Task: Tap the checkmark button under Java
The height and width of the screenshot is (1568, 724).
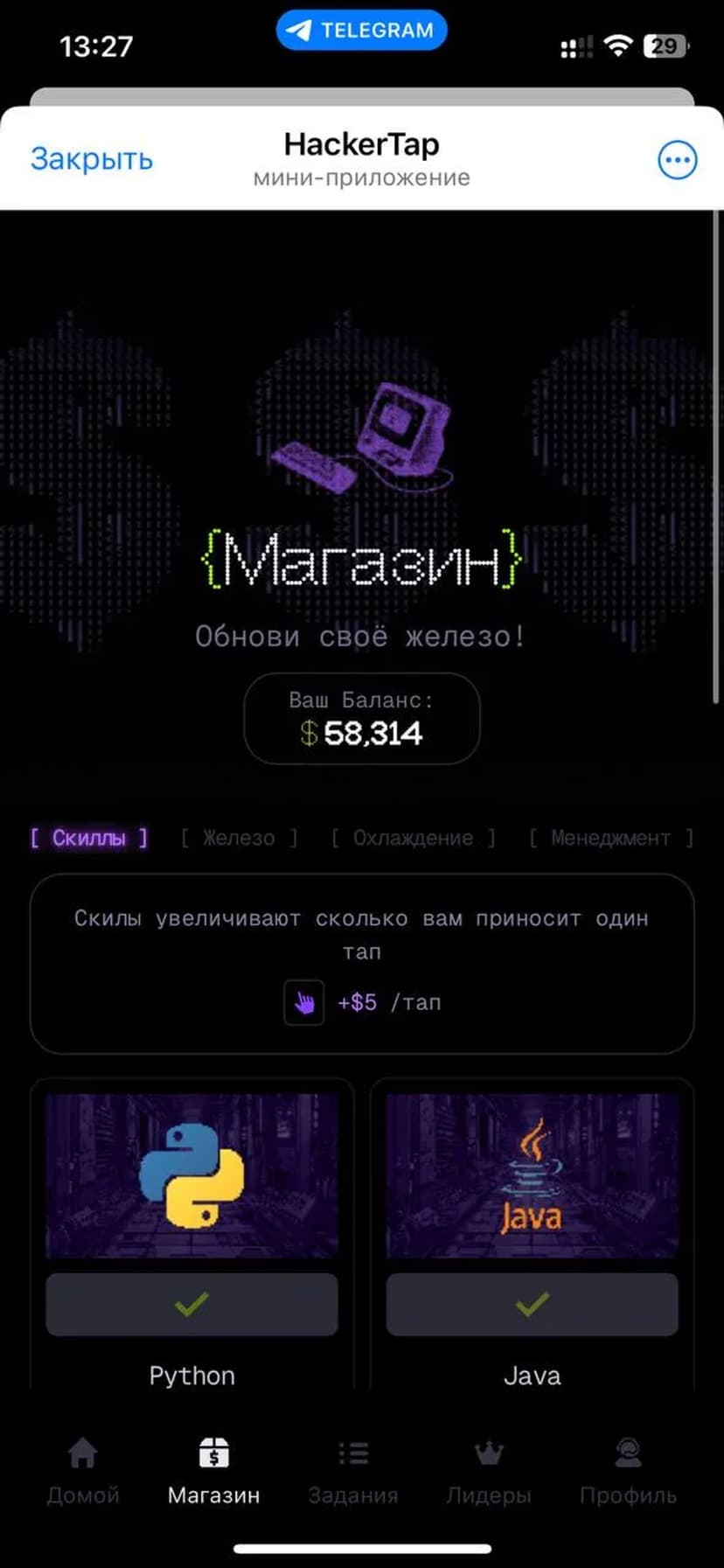Action: click(532, 1305)
